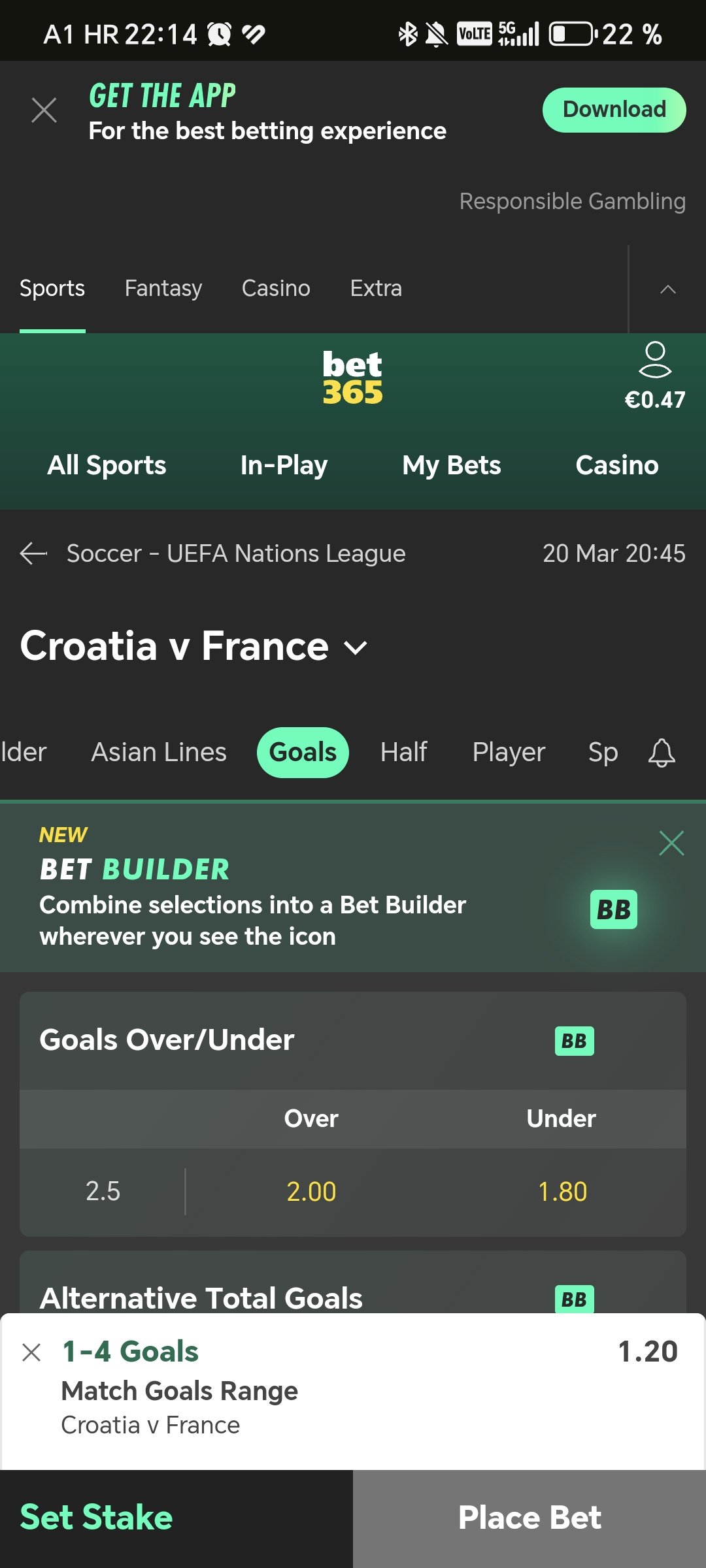This screenshot has height=1568, width=706.
Task: Dismiss the Get The App banner
Action: point(44,110)
